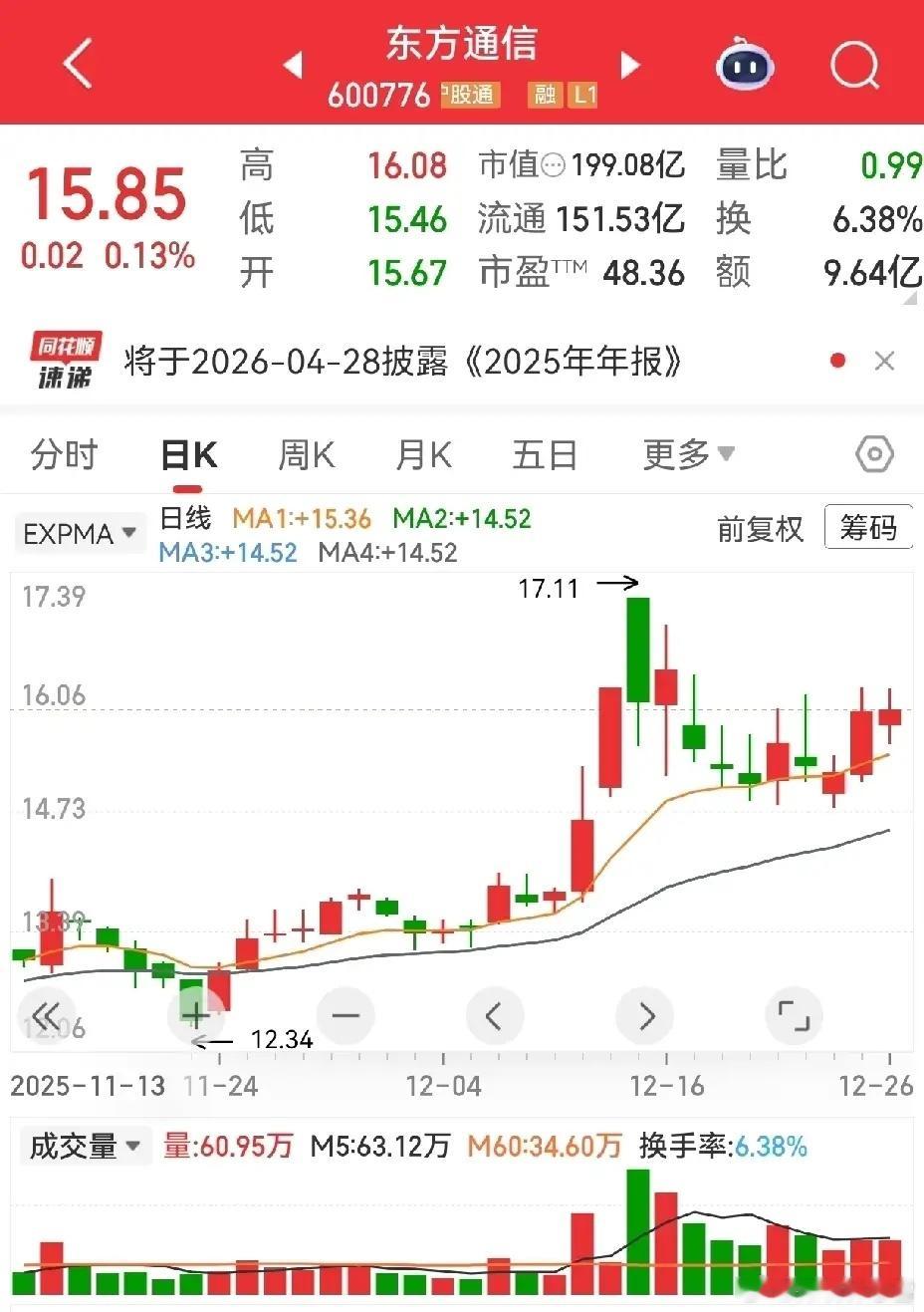Image resolution: width=924 pixels, height=1312 pixels.
Task: Expand the 更多 chart period dropdown
Action: coord(688,455)
